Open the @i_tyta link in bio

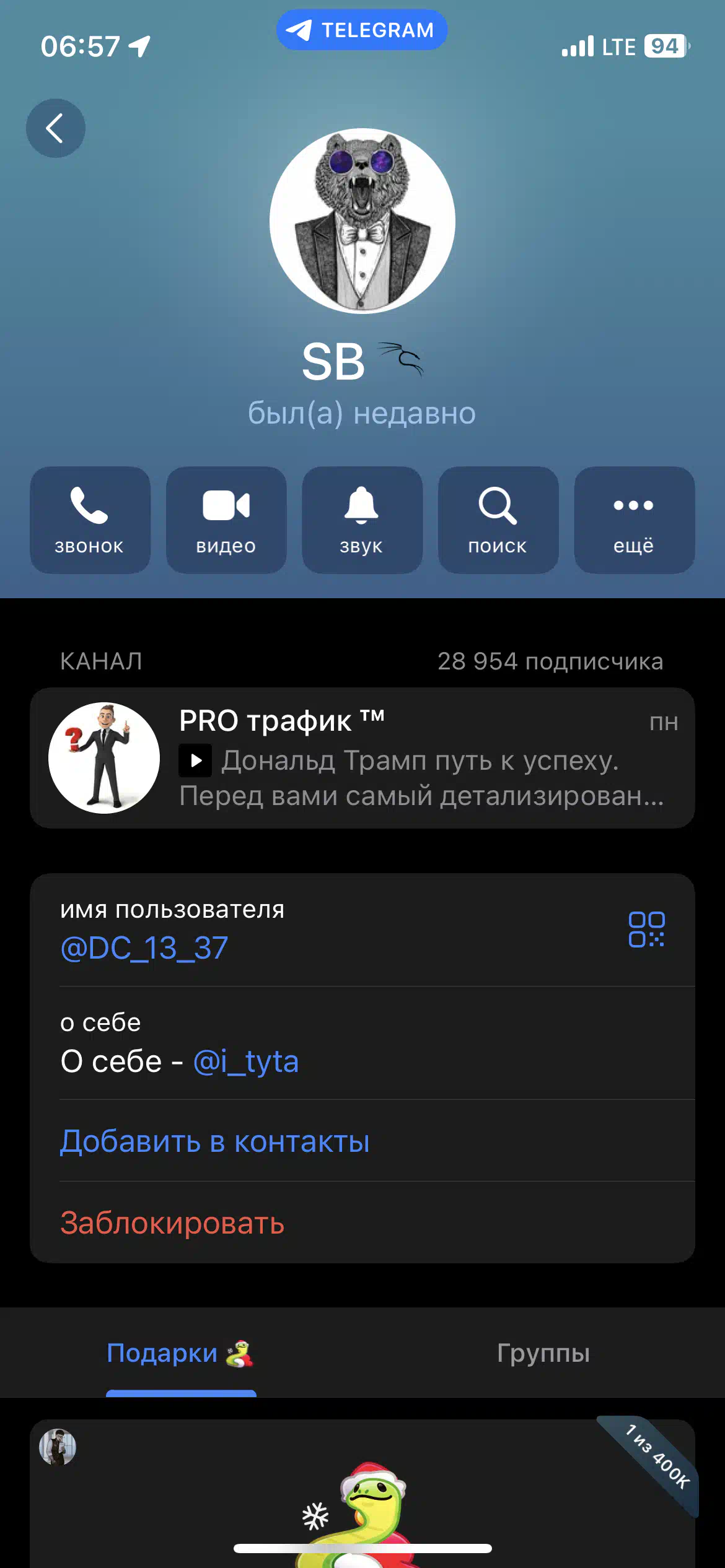click(246, 1061)
